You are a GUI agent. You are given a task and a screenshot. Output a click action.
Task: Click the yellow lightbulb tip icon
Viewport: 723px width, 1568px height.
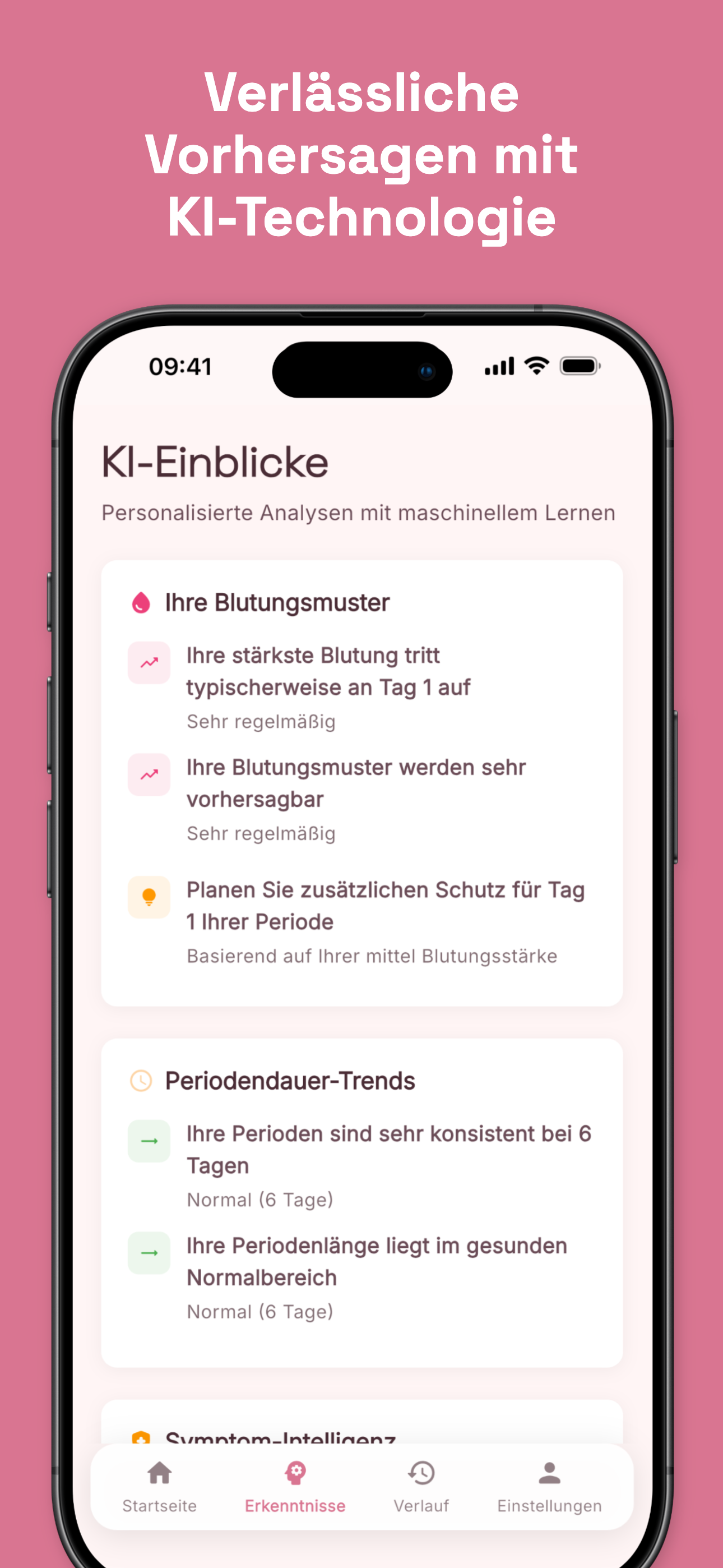click(x=149, y=897)
